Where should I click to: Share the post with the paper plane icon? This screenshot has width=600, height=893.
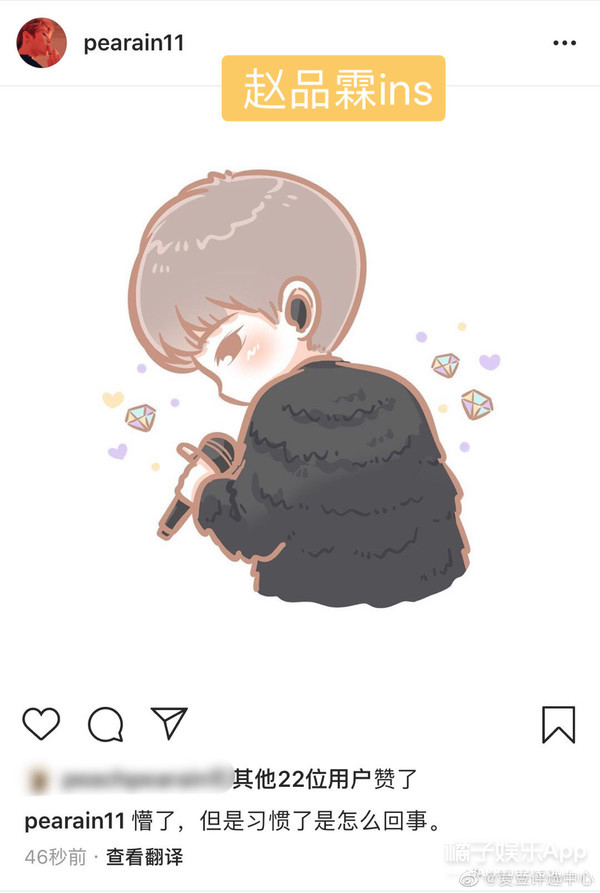coord(169,723)
